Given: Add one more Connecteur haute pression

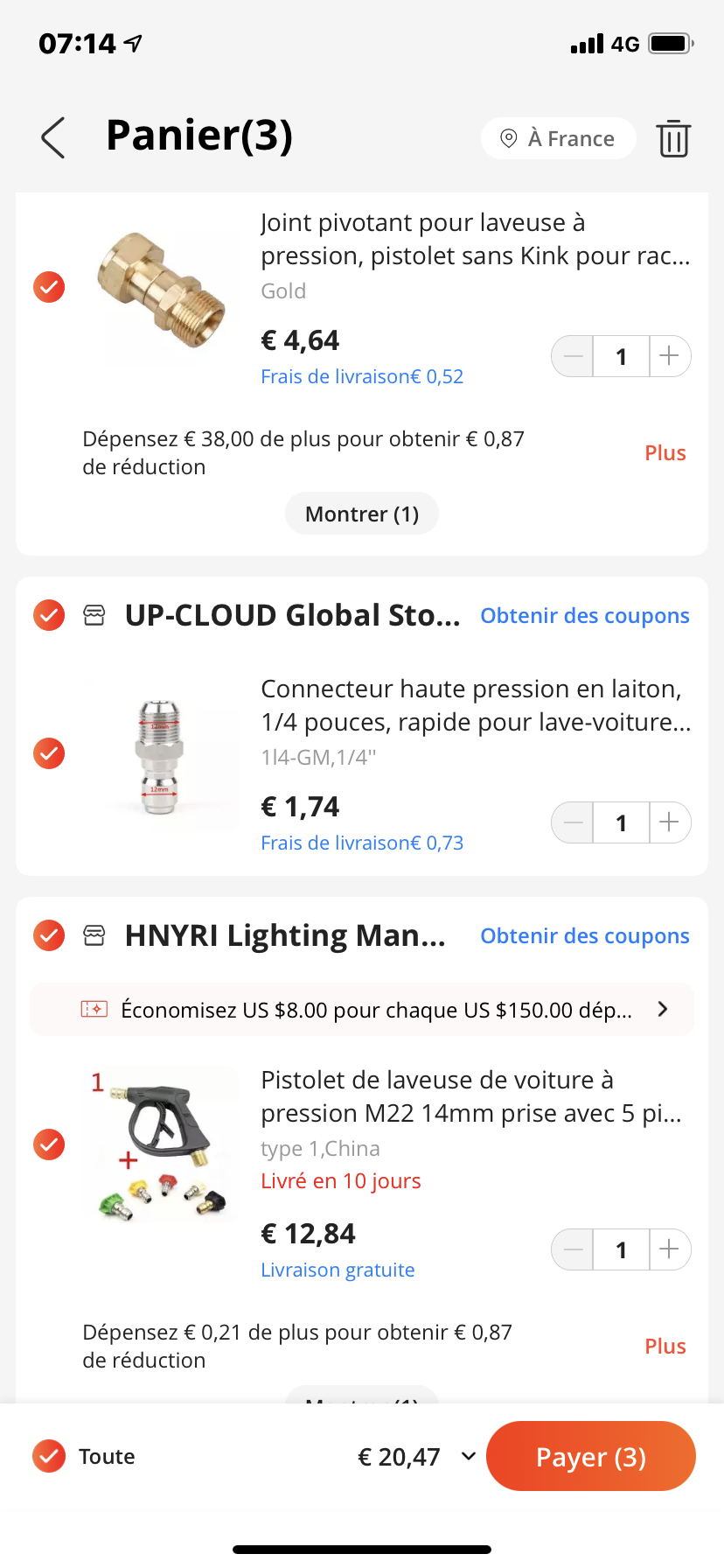Looking at the screenshot, I should (x=670, y=822).
